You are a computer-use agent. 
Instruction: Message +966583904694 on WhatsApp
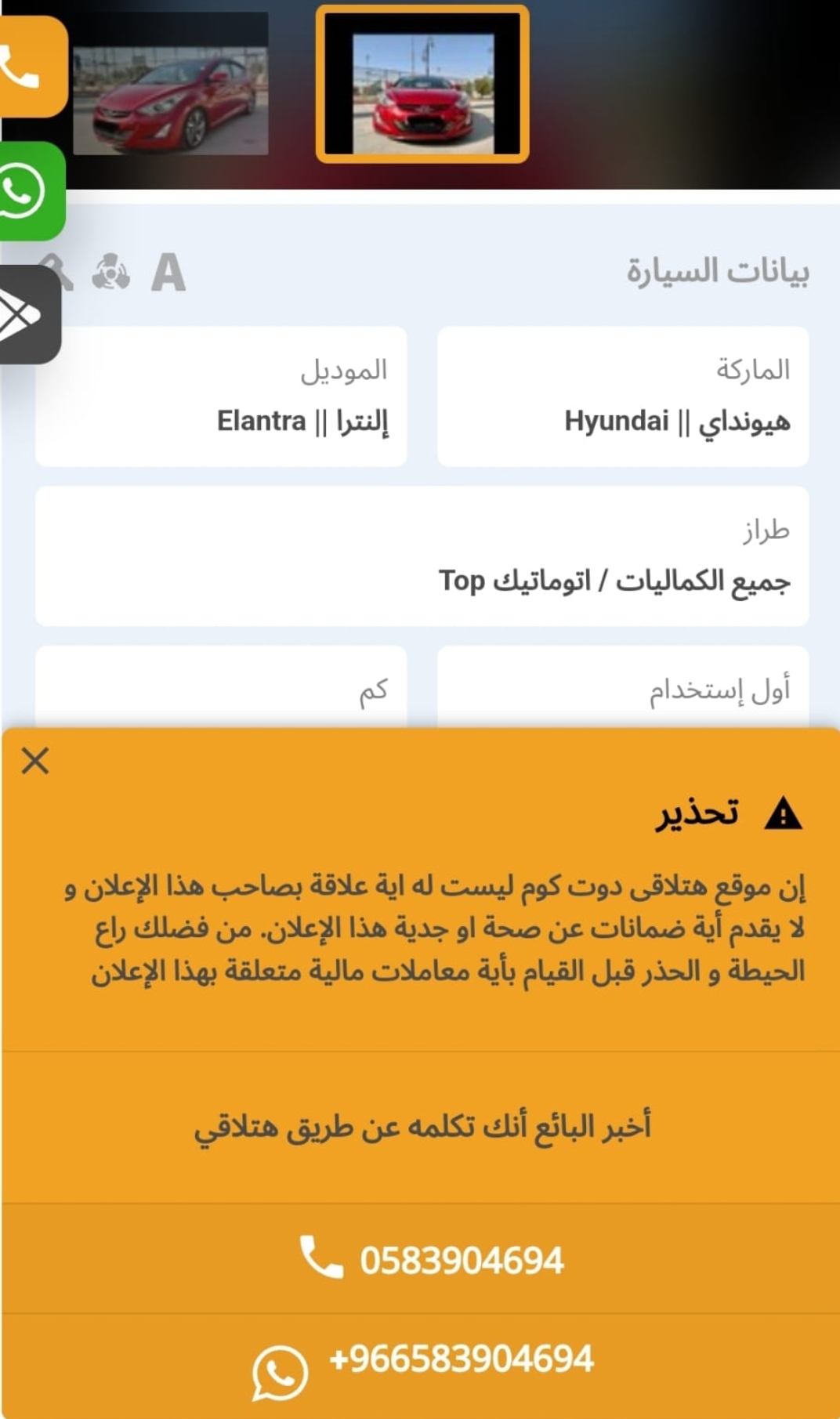click(x=422, y=1366)
